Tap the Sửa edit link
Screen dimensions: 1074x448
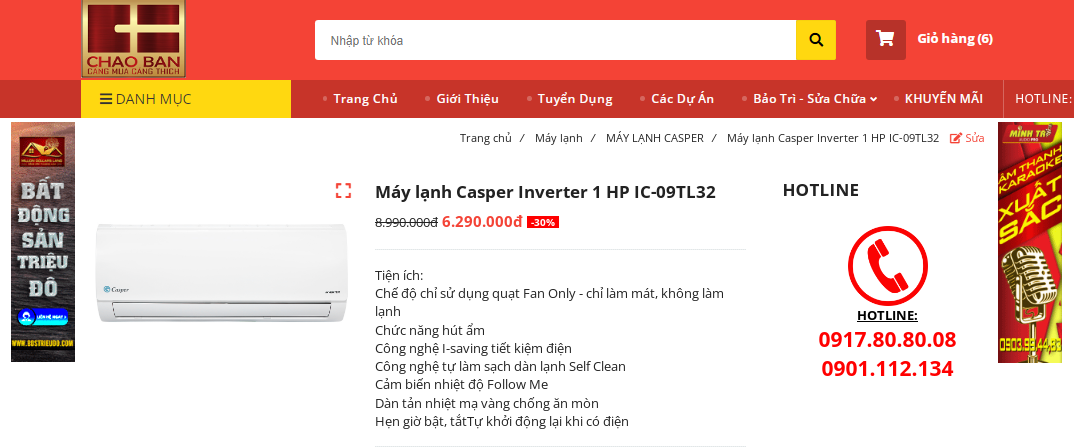coord(967,138)
